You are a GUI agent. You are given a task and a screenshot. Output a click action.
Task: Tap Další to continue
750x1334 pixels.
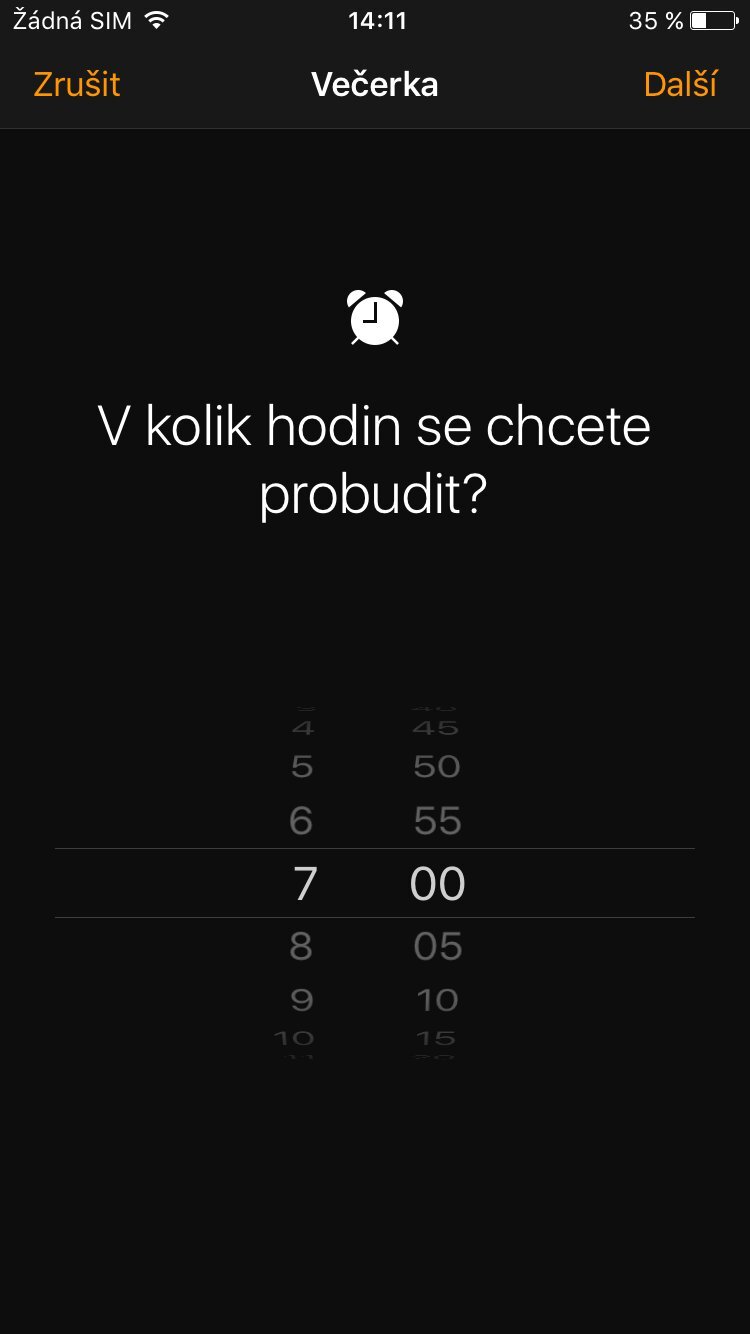tap(680, 84)
